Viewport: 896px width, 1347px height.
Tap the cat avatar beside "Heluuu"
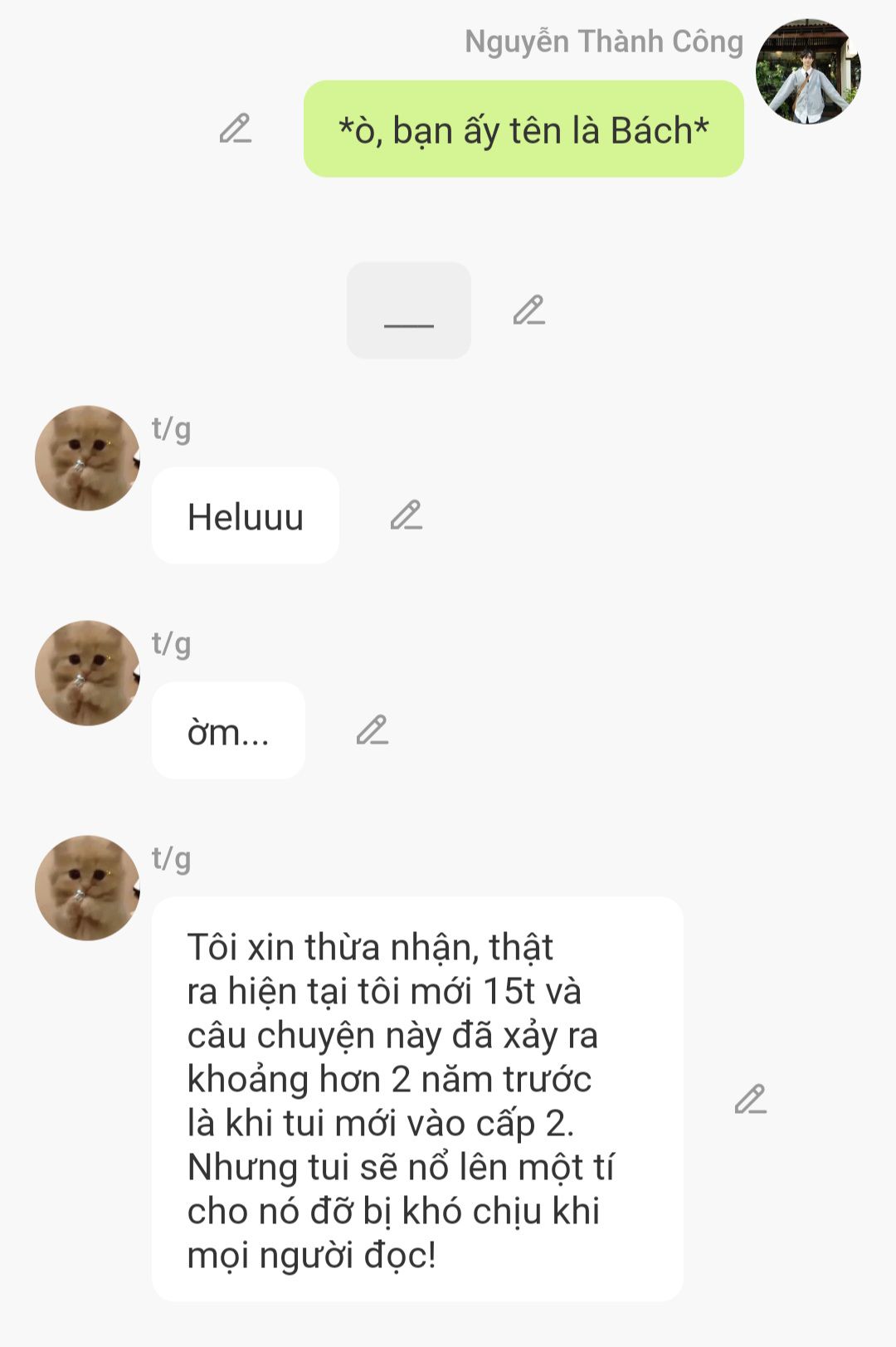(87, 458)
